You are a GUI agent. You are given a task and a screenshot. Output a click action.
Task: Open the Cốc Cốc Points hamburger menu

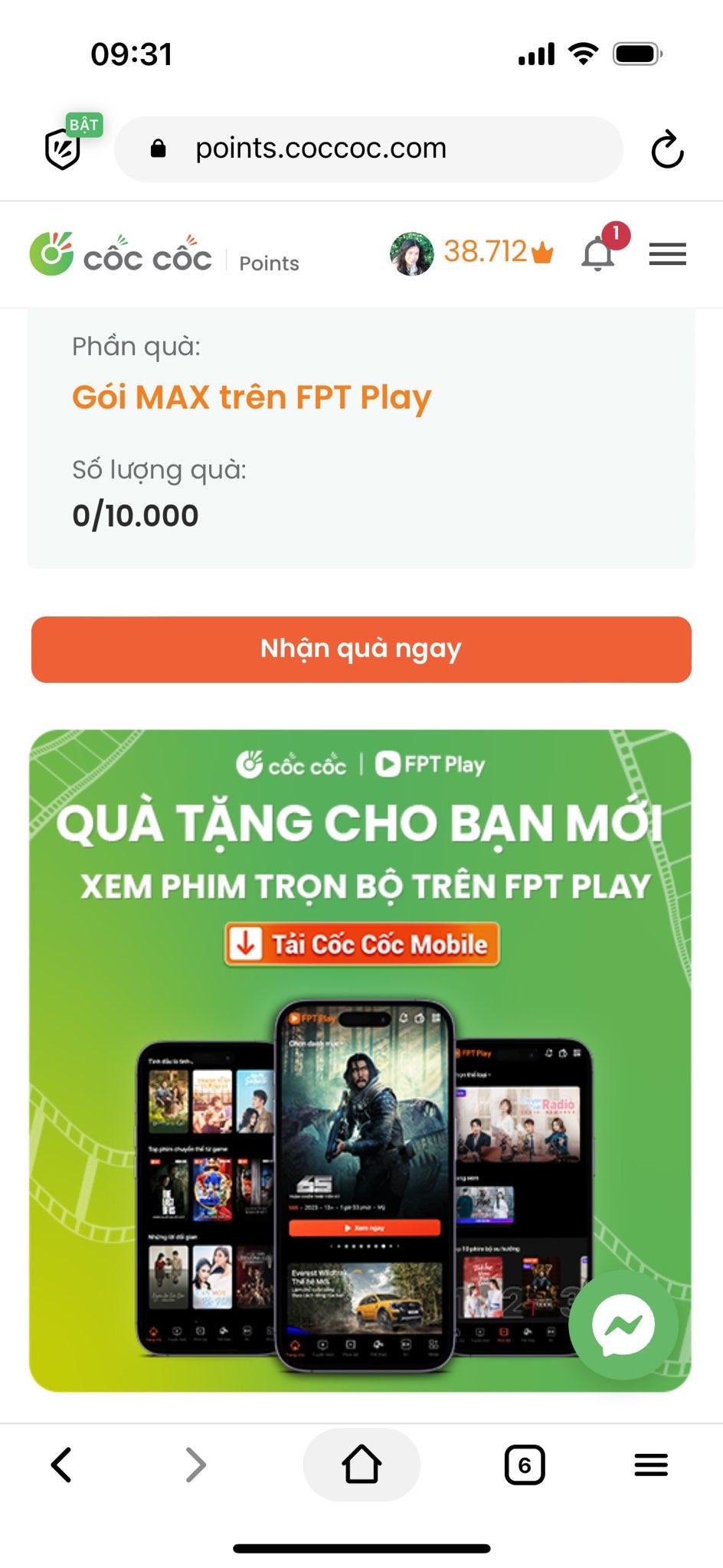click(667, 253)
